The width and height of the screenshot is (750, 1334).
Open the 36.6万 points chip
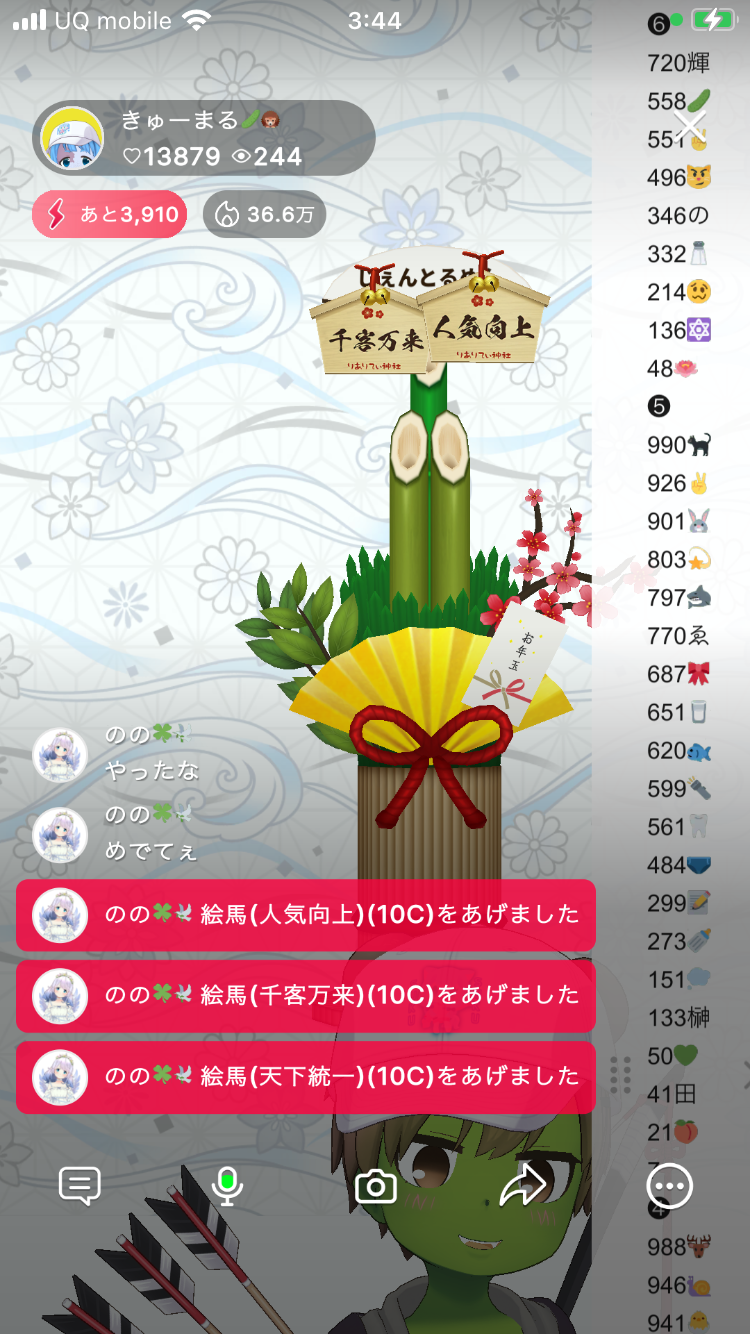tap(264, 214)
